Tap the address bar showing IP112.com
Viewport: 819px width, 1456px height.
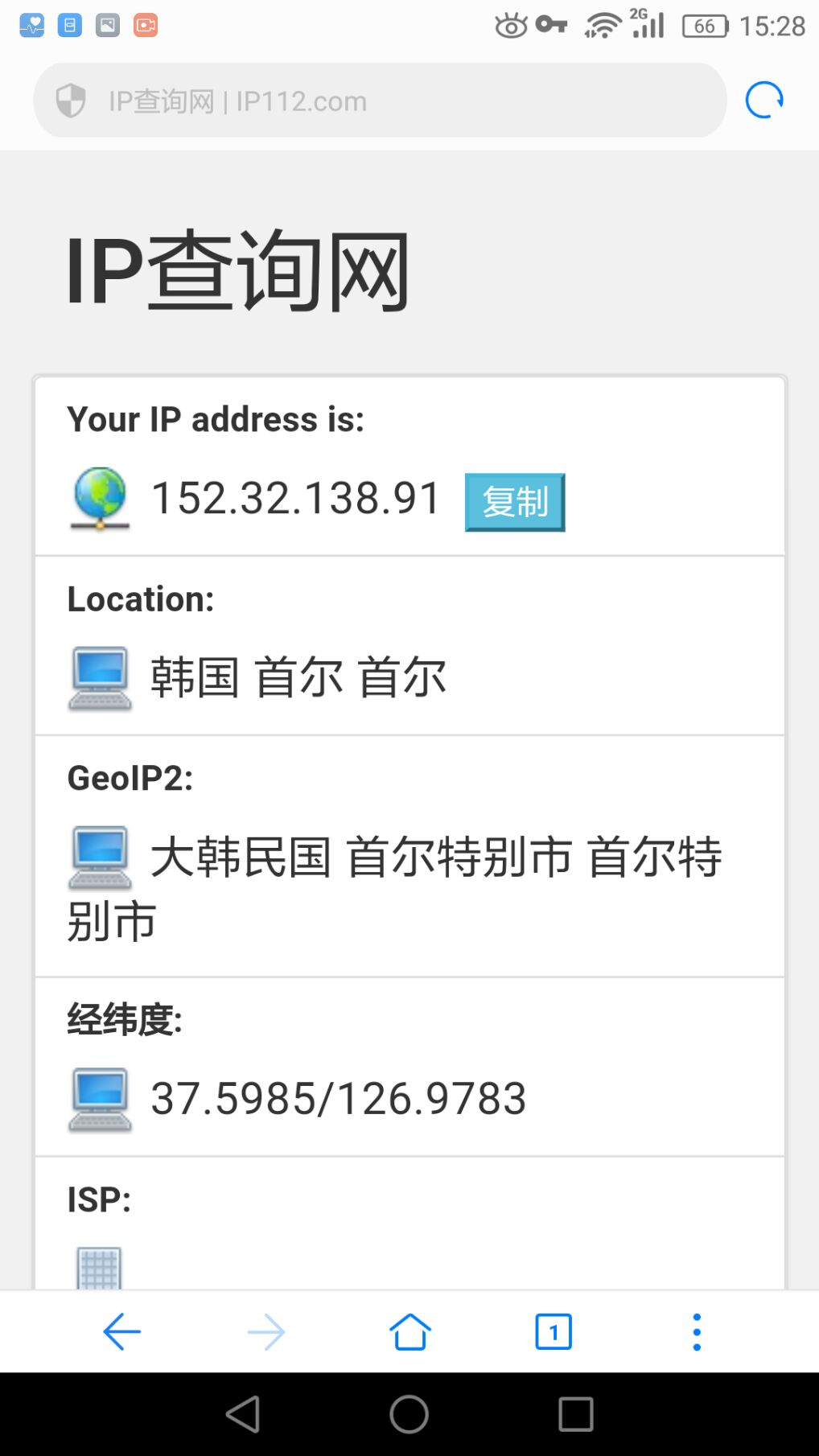coord(380,101)
